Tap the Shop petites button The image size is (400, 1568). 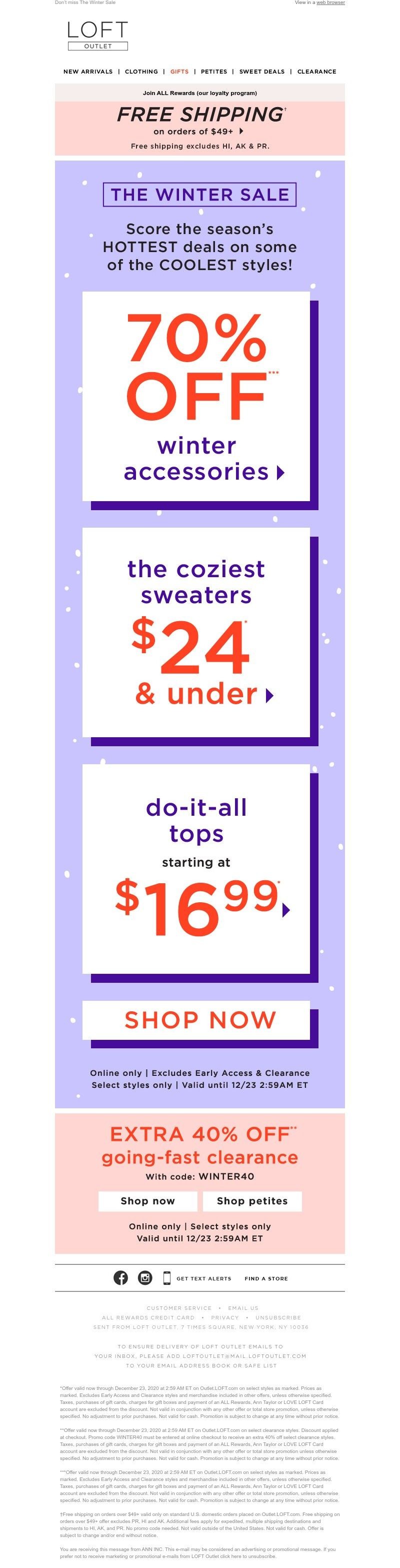(x=251, y=1200)
